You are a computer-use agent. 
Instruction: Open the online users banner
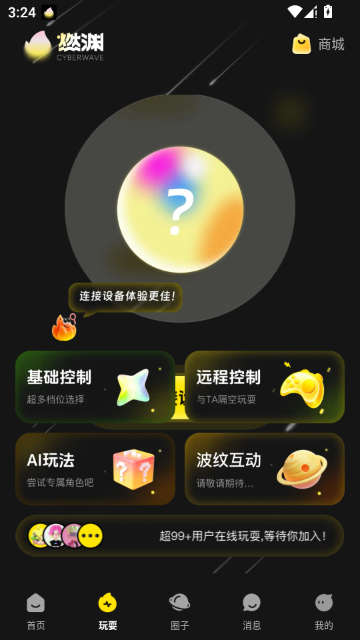[180, 536]
